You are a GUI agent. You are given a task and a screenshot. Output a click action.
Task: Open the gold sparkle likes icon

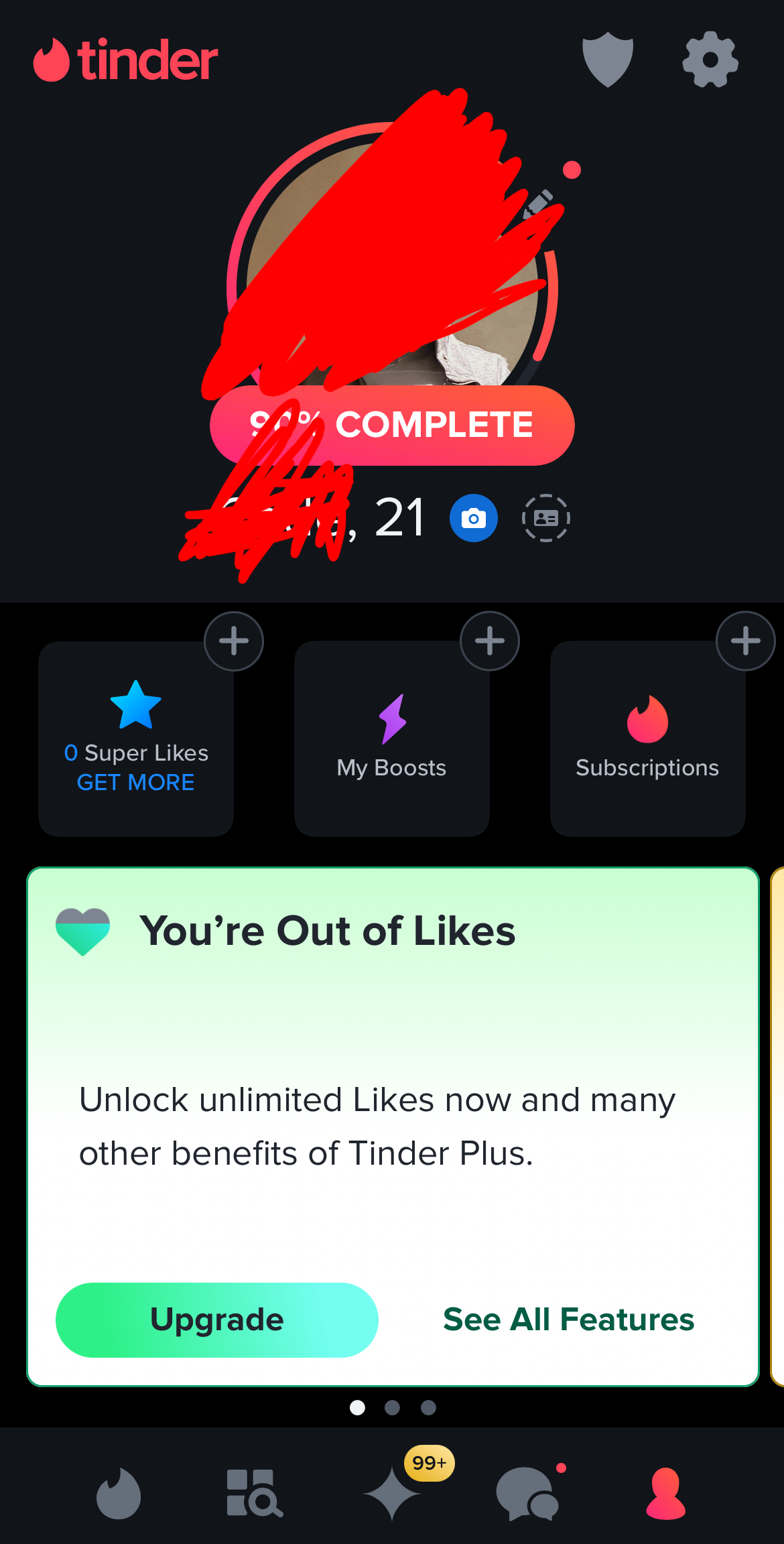click(392, 1496)
